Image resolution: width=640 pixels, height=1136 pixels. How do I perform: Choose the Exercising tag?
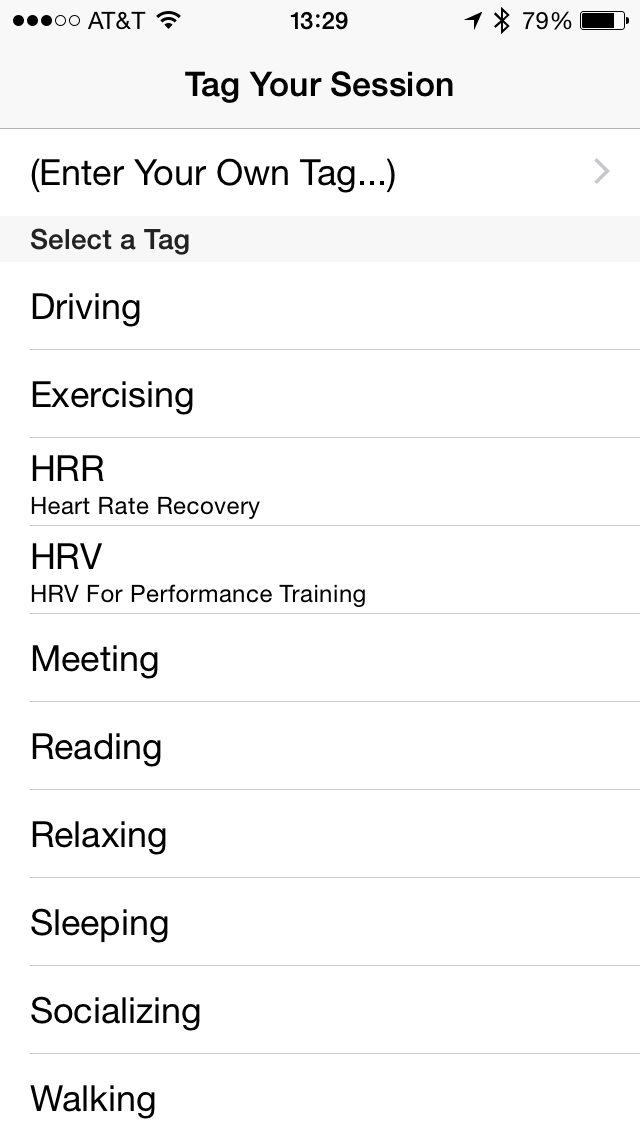pyautogui.click(x=320, y=394)
